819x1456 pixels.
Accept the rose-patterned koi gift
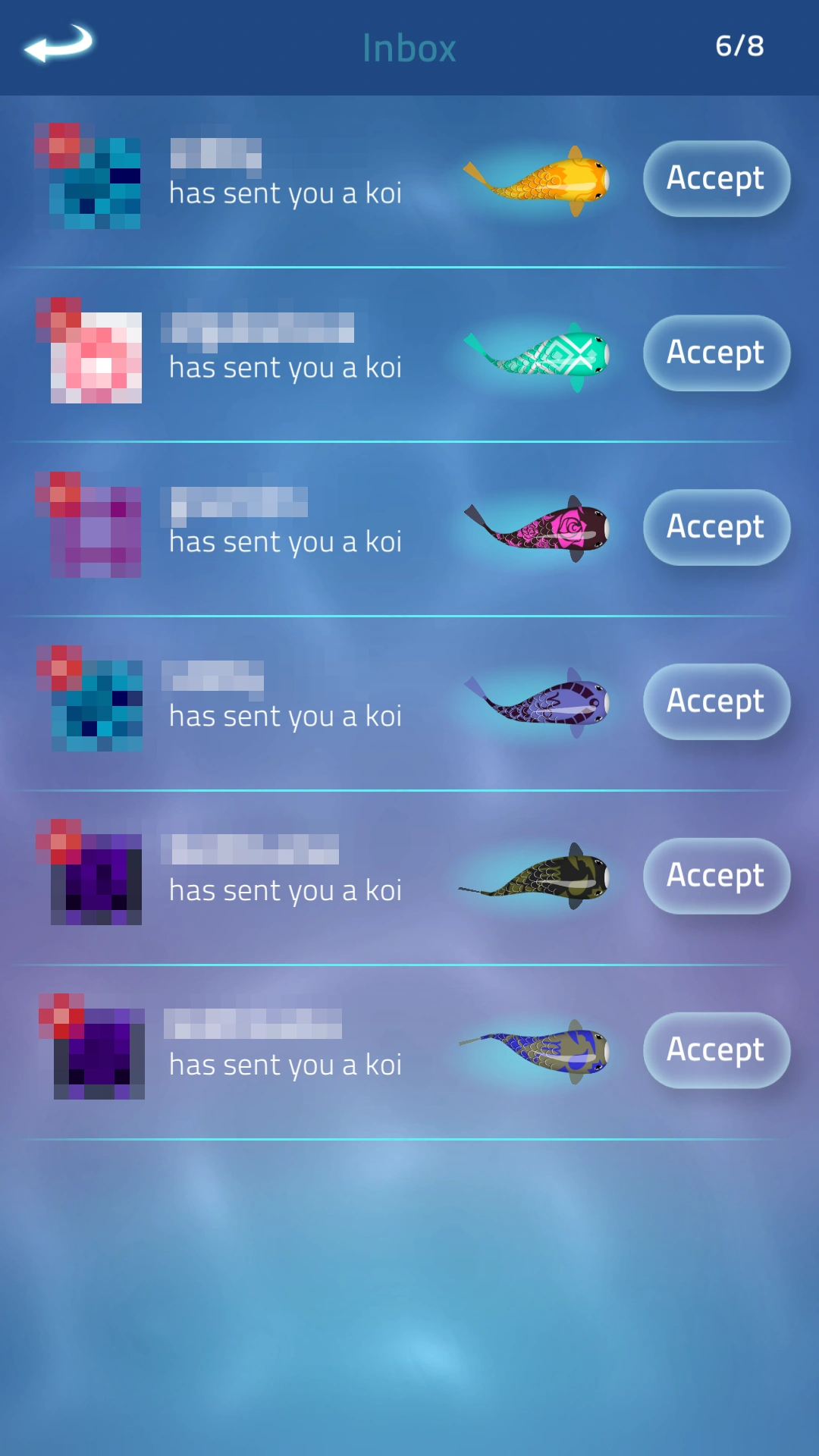coord(715,528)
